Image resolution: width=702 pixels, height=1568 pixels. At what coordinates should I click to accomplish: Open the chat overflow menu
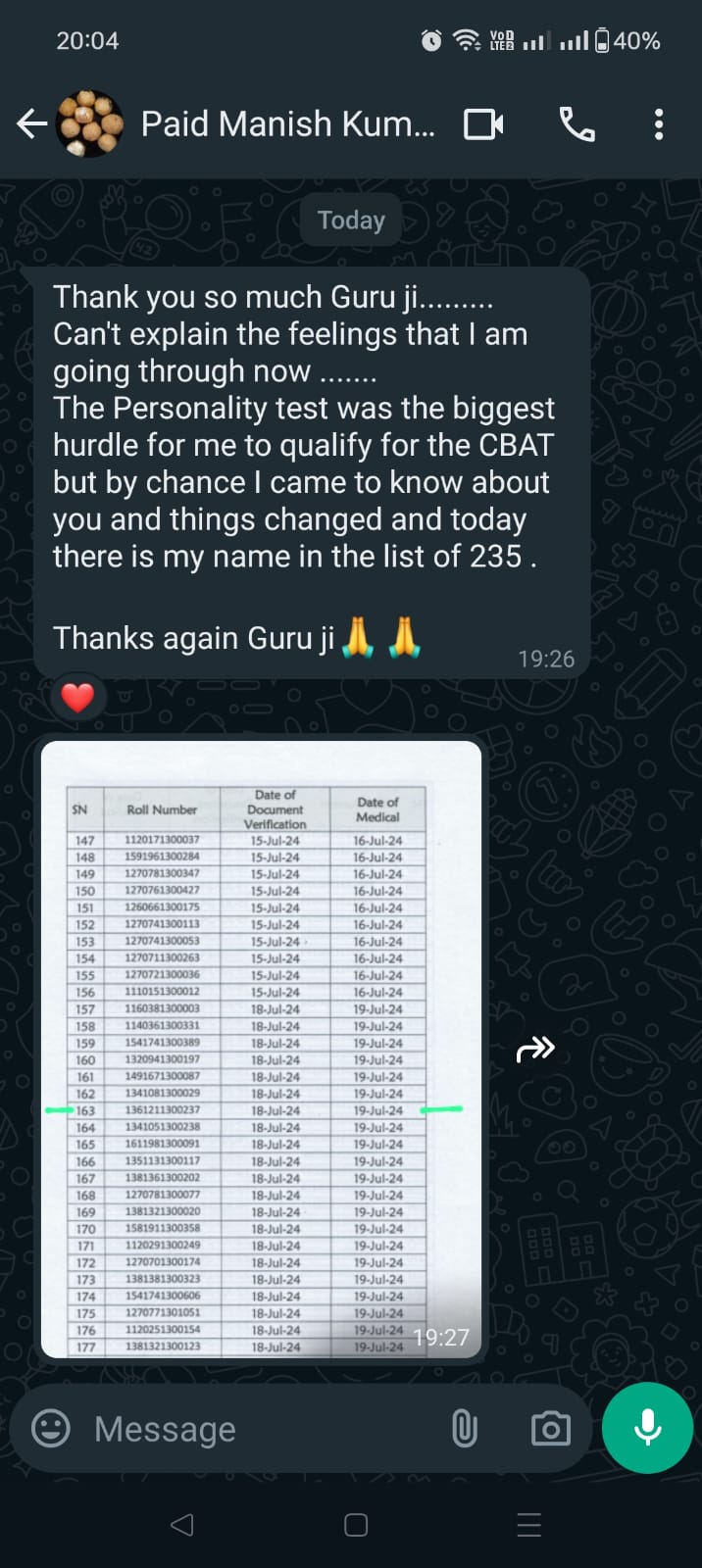658,124
